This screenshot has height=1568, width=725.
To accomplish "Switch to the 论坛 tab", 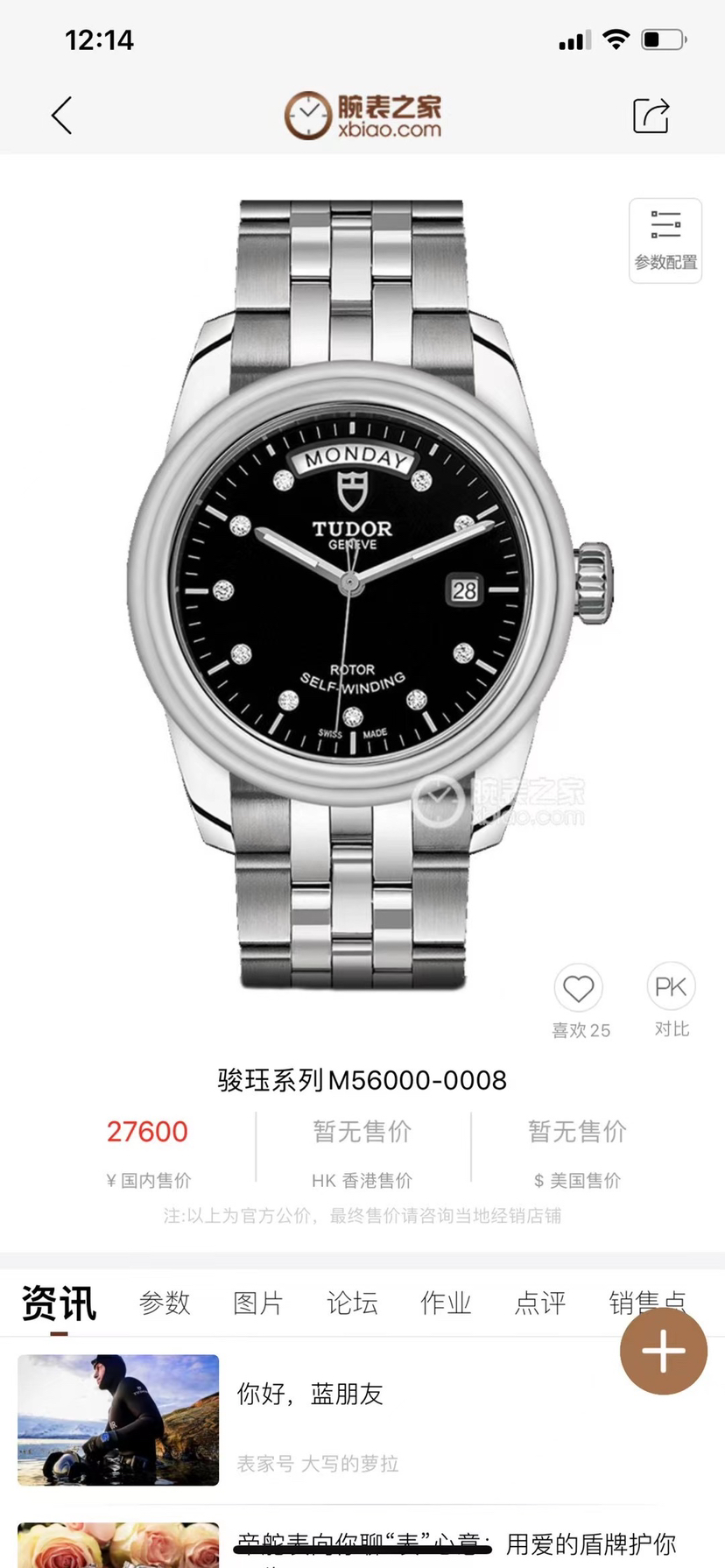I will click(352, 1303).
